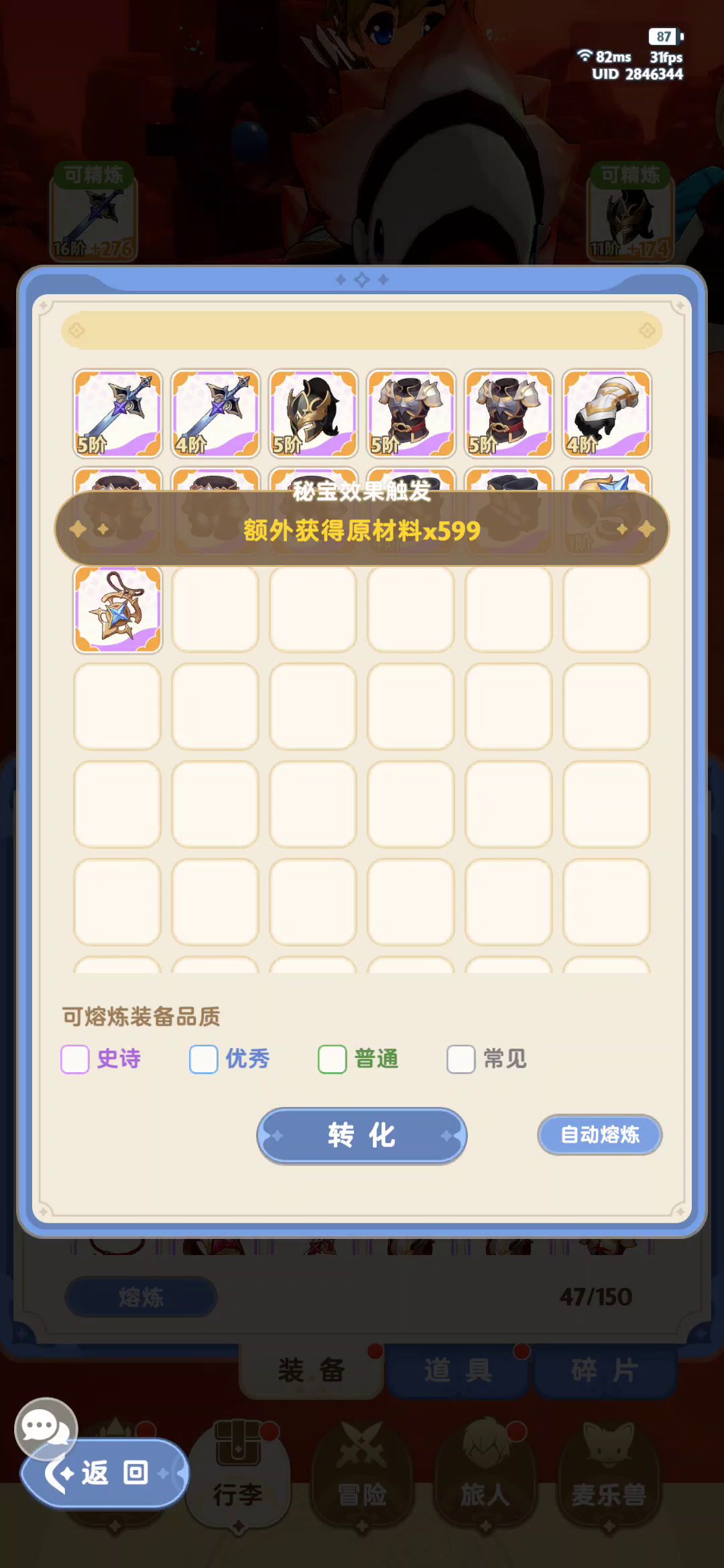Open the chat bubble icon
The height and width of the screenshot is (1568, 724).
[46, 1429]
